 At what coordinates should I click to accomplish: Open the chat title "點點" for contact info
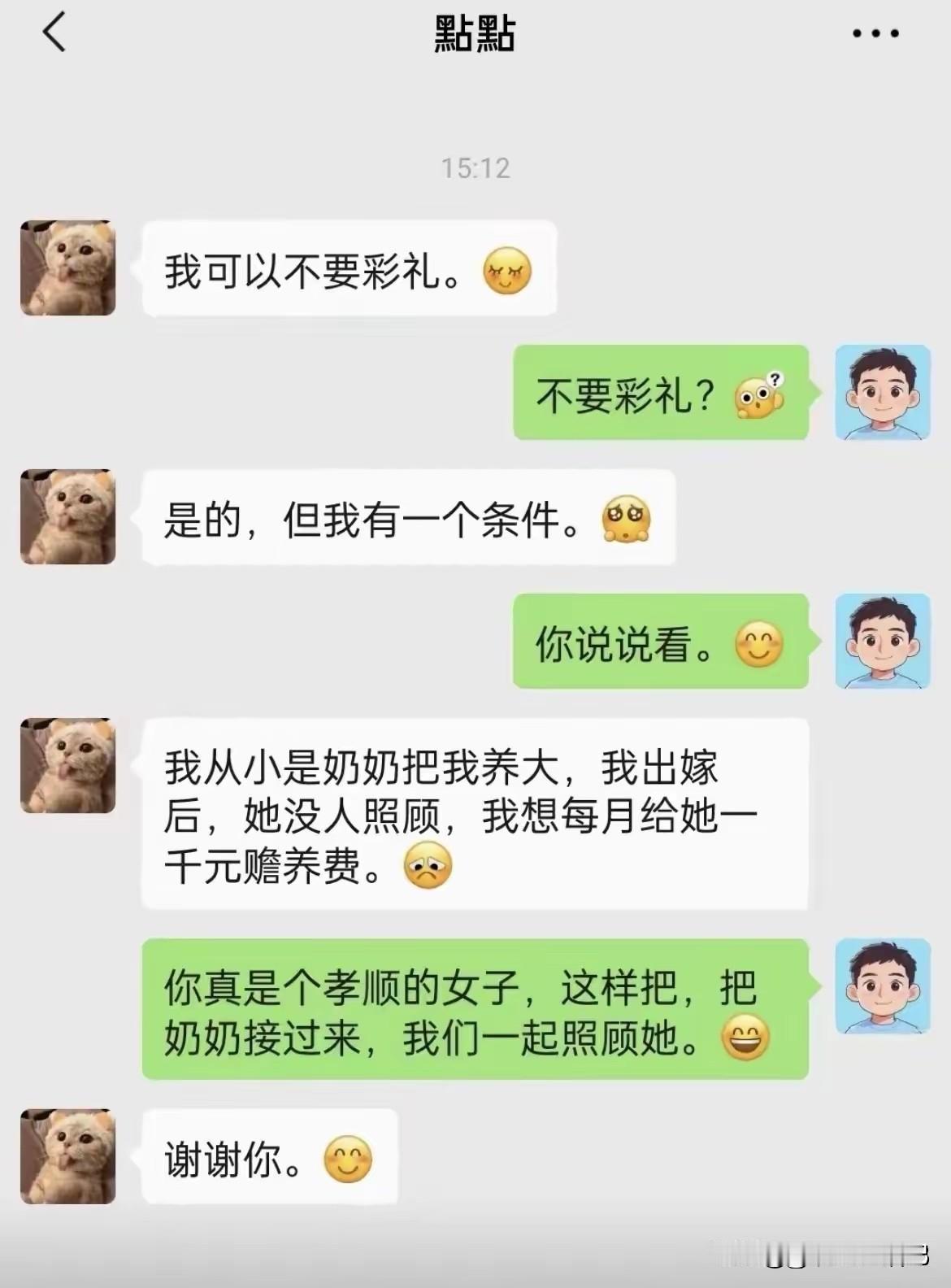pyautogui.click(x=475, y=34)
